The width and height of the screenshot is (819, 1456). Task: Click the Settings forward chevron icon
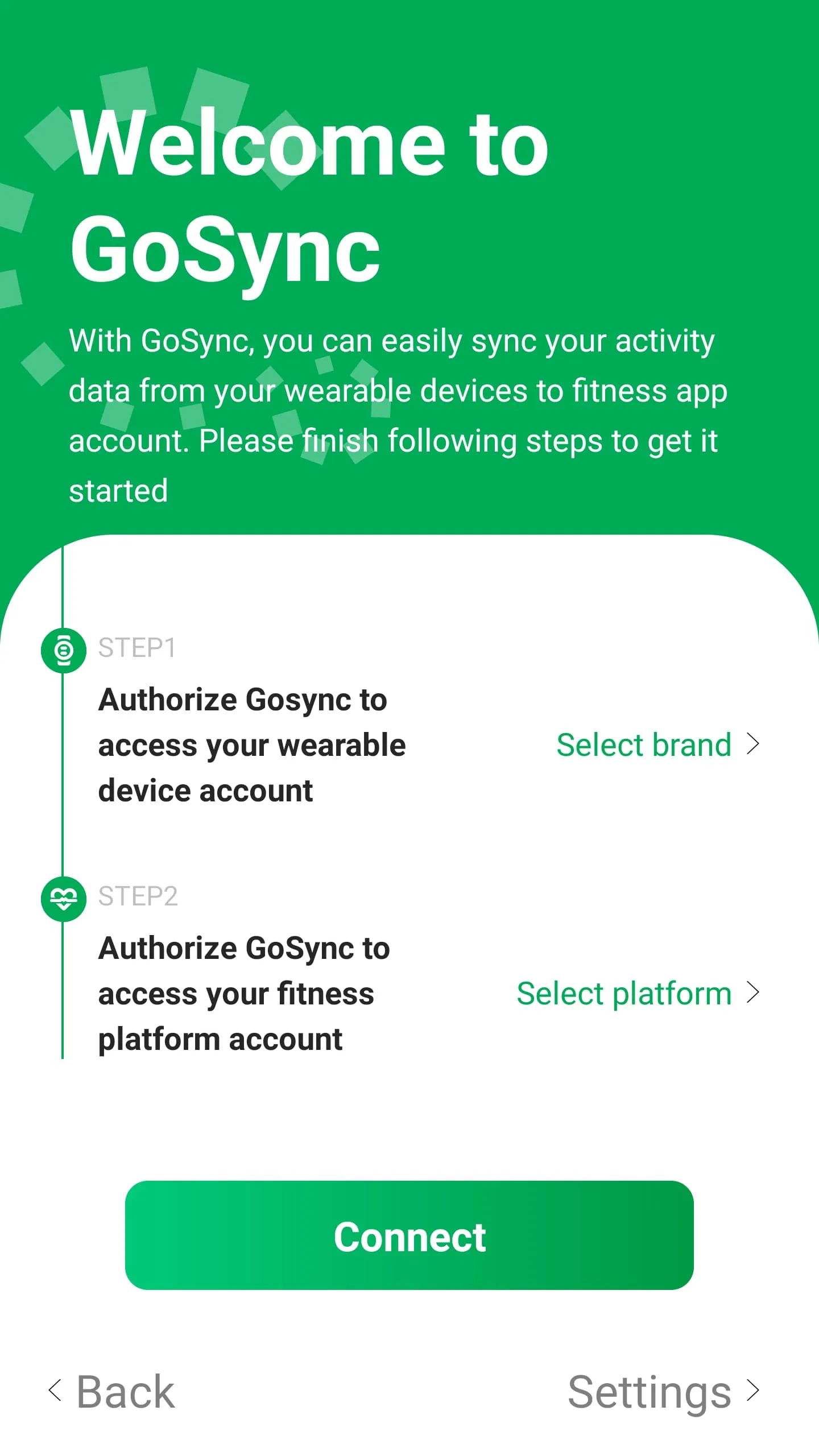coord(752,1391)
